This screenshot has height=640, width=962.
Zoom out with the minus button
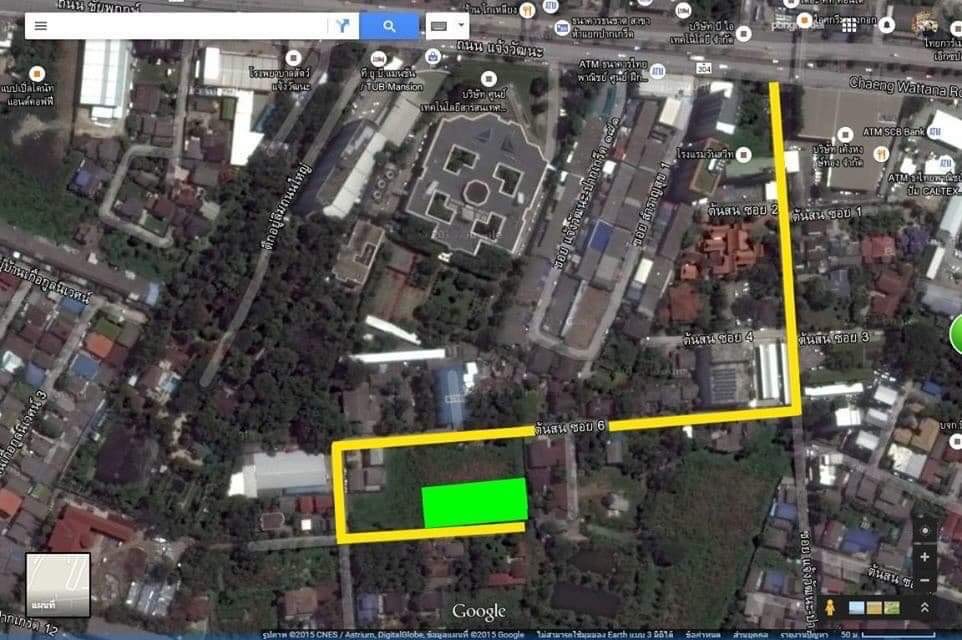pos(925,580)
